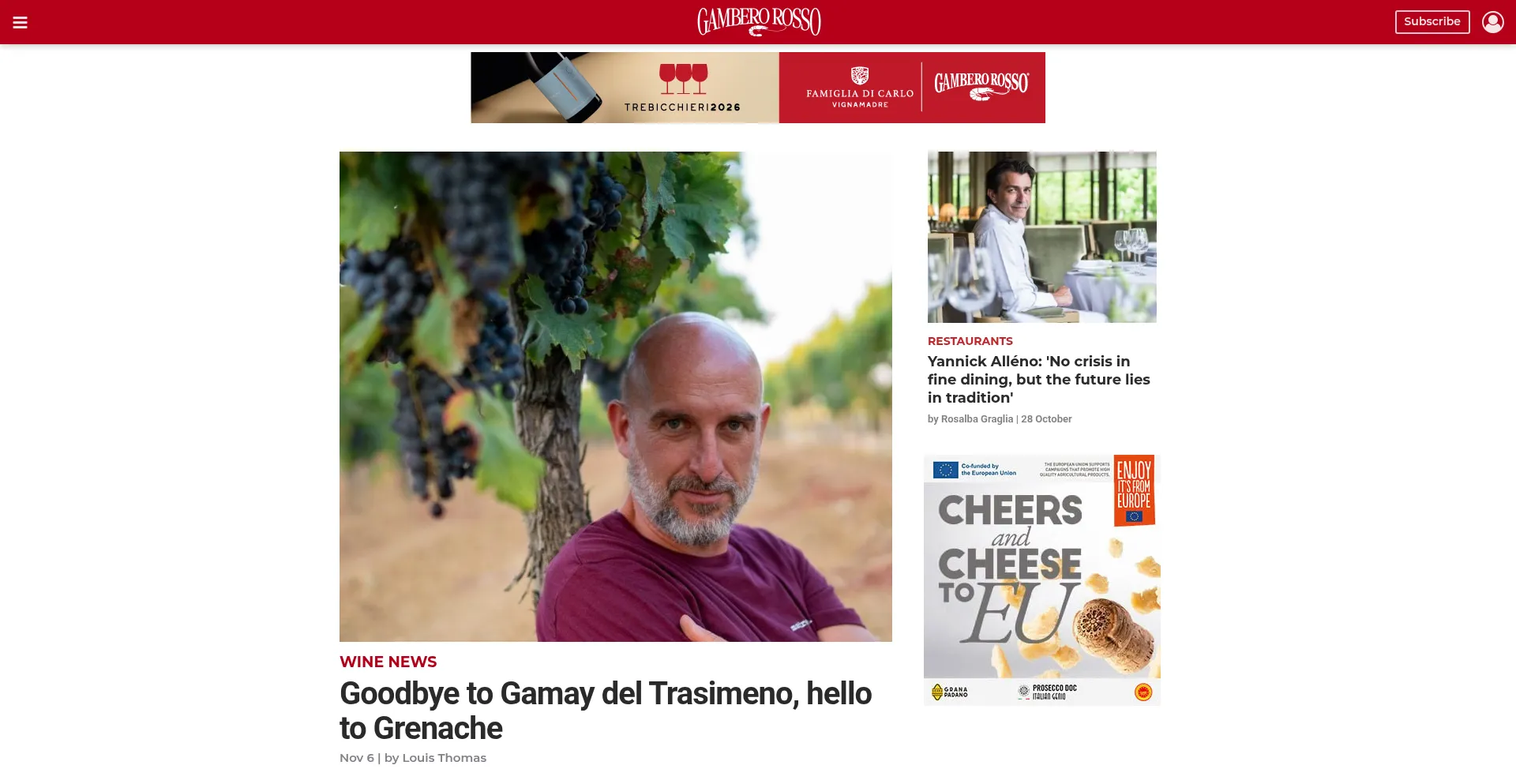The height and width of the screenshot is (784, 1516).
Task: Browse the Wine News category
Action: tap(388, 662)
